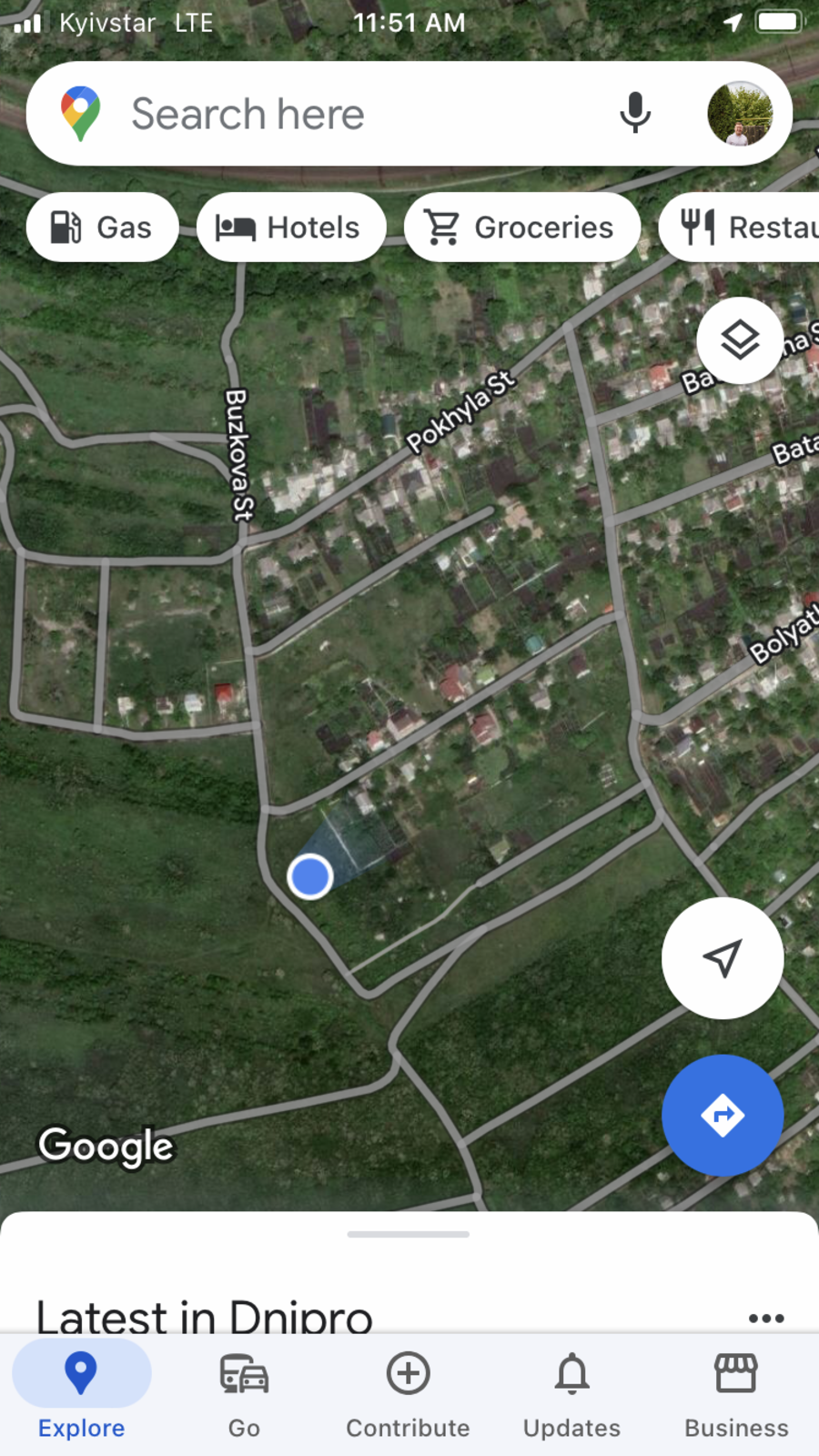This screenshot has width=819, height=1456.
Task: Select the Hotels filter chip
Action: 291,227
